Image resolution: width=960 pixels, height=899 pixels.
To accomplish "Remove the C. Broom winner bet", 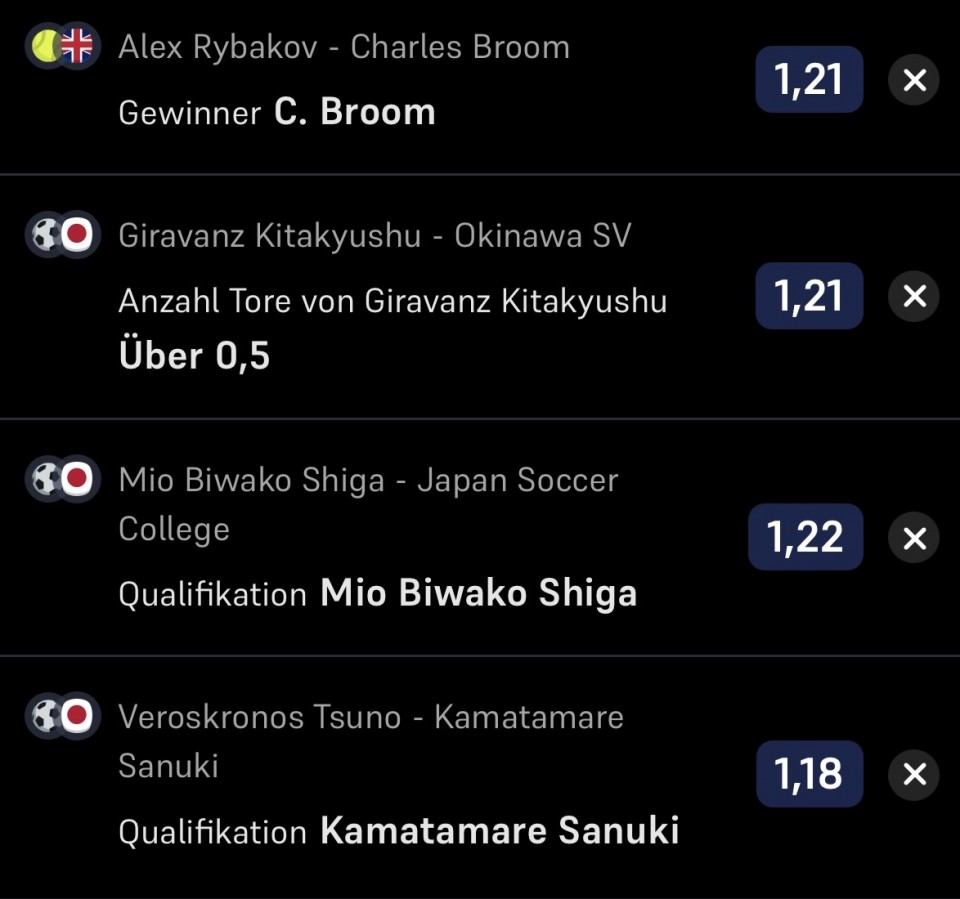I will [913, 80].
